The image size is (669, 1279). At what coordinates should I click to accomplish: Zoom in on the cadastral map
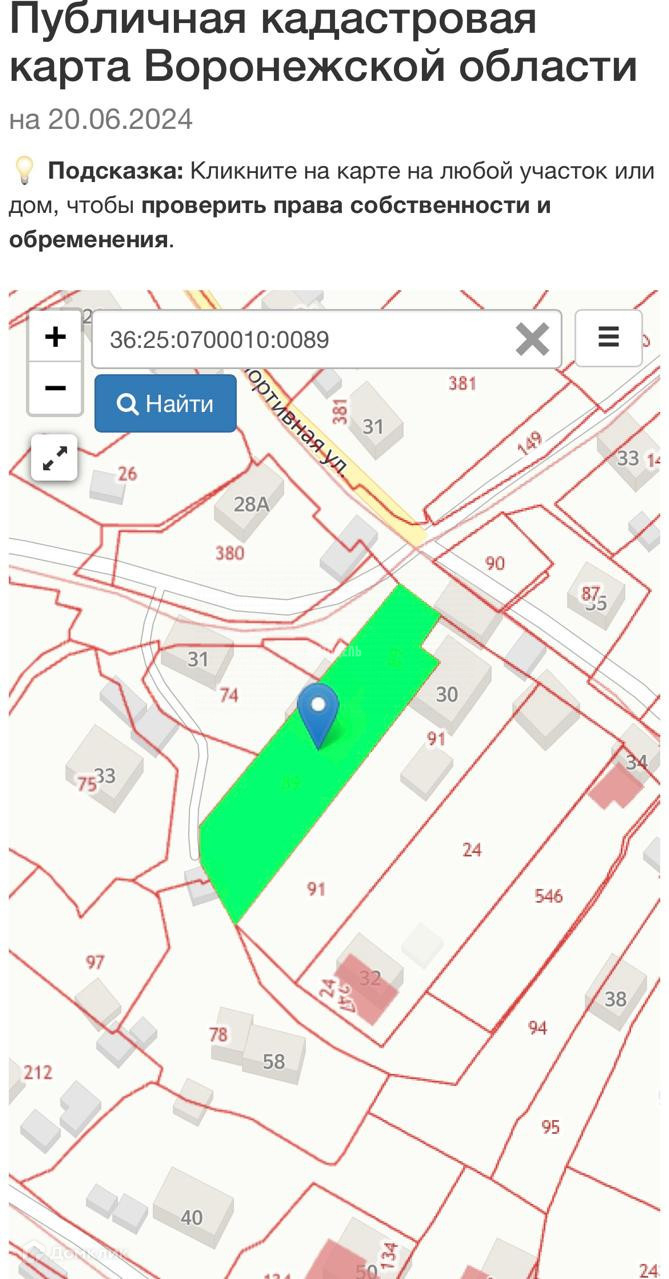point(55,337)
